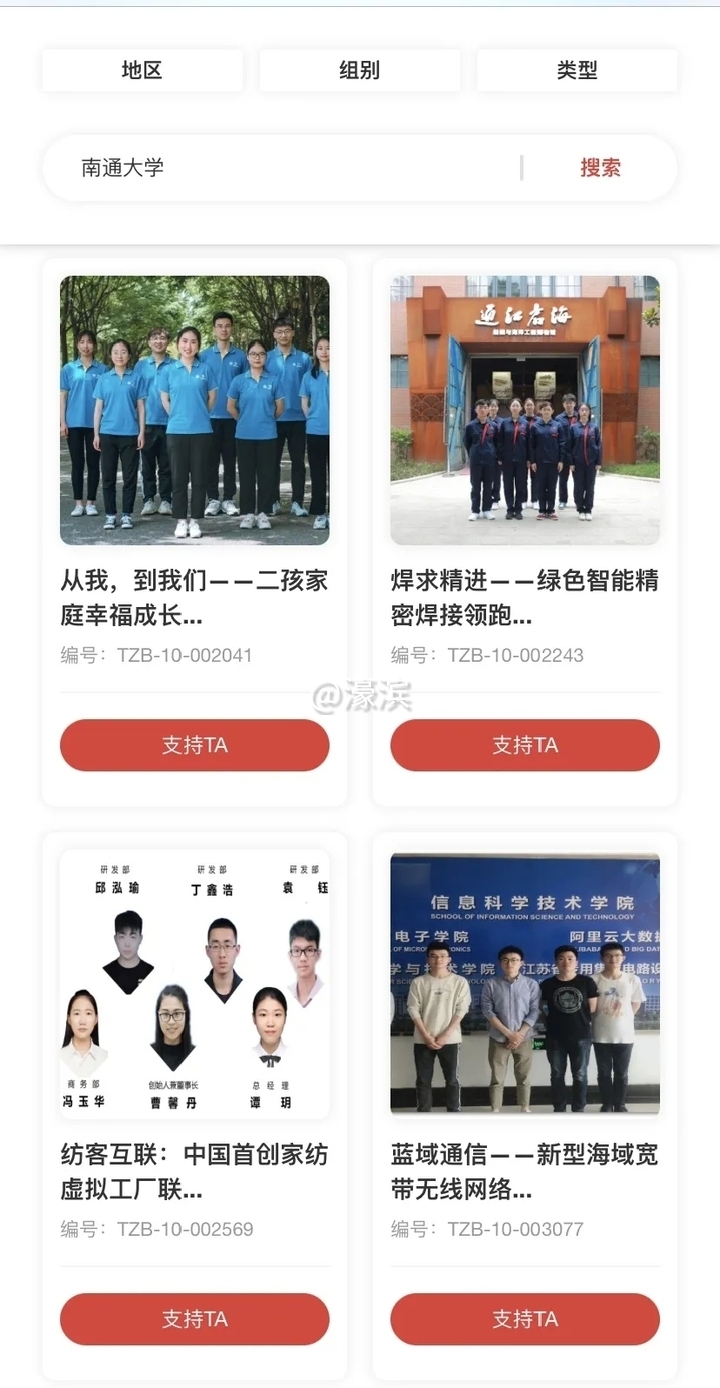Image resolution: width=720 pixels, height=1388 pixels.
Task: Open the 组别 filter dropdown
Action: [359, 70]
